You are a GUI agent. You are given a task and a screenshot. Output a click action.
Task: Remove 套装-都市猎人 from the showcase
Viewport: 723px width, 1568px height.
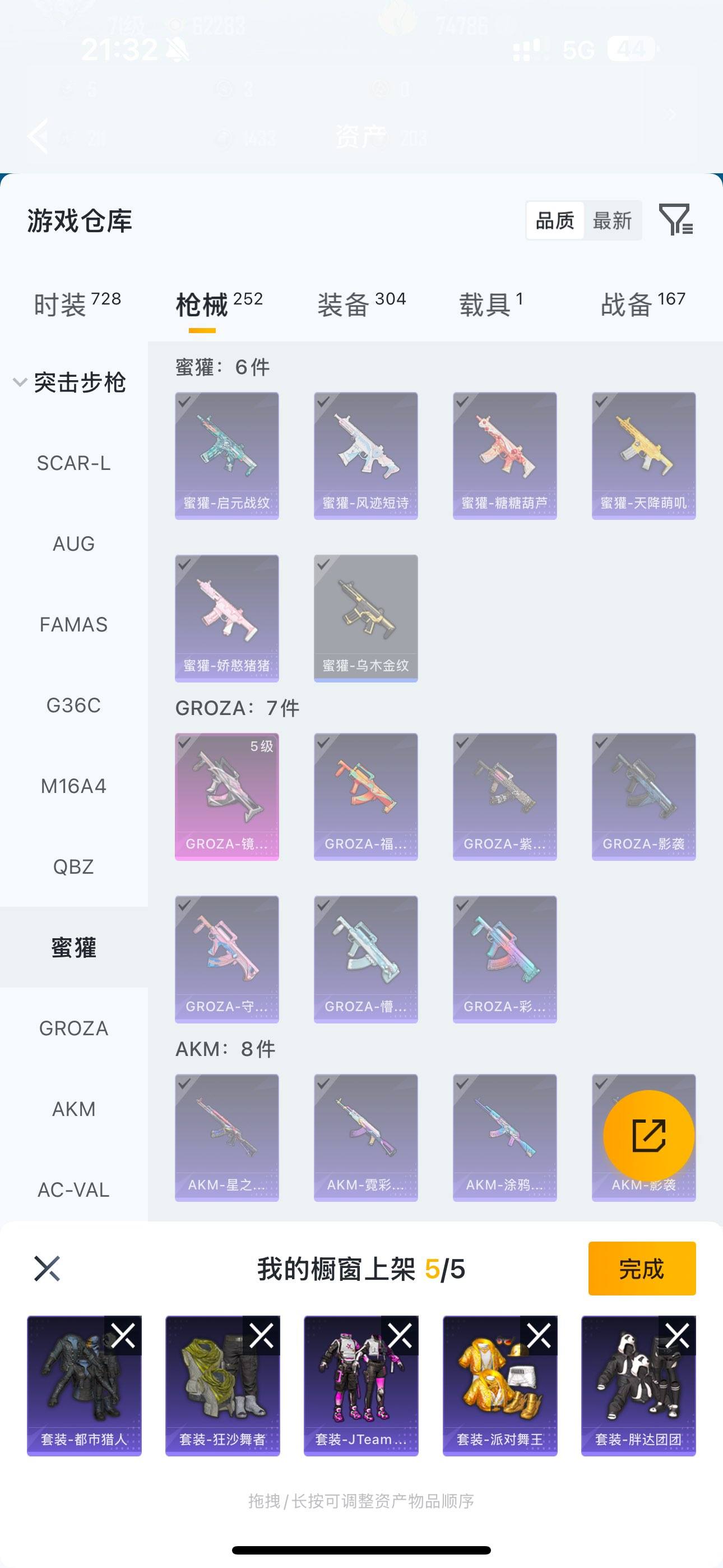click(123, 1335)
